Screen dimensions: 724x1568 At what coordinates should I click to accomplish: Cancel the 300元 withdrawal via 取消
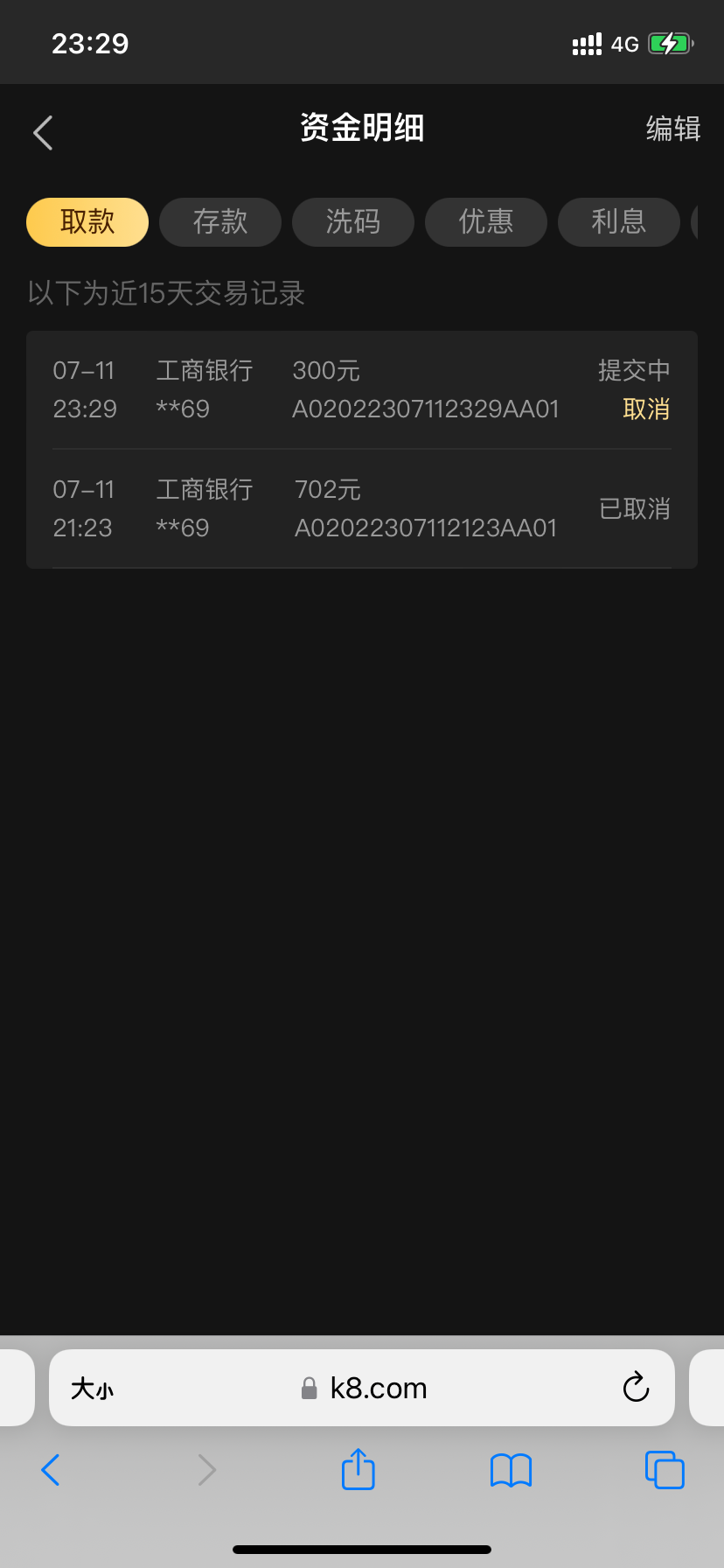(646, 409)
